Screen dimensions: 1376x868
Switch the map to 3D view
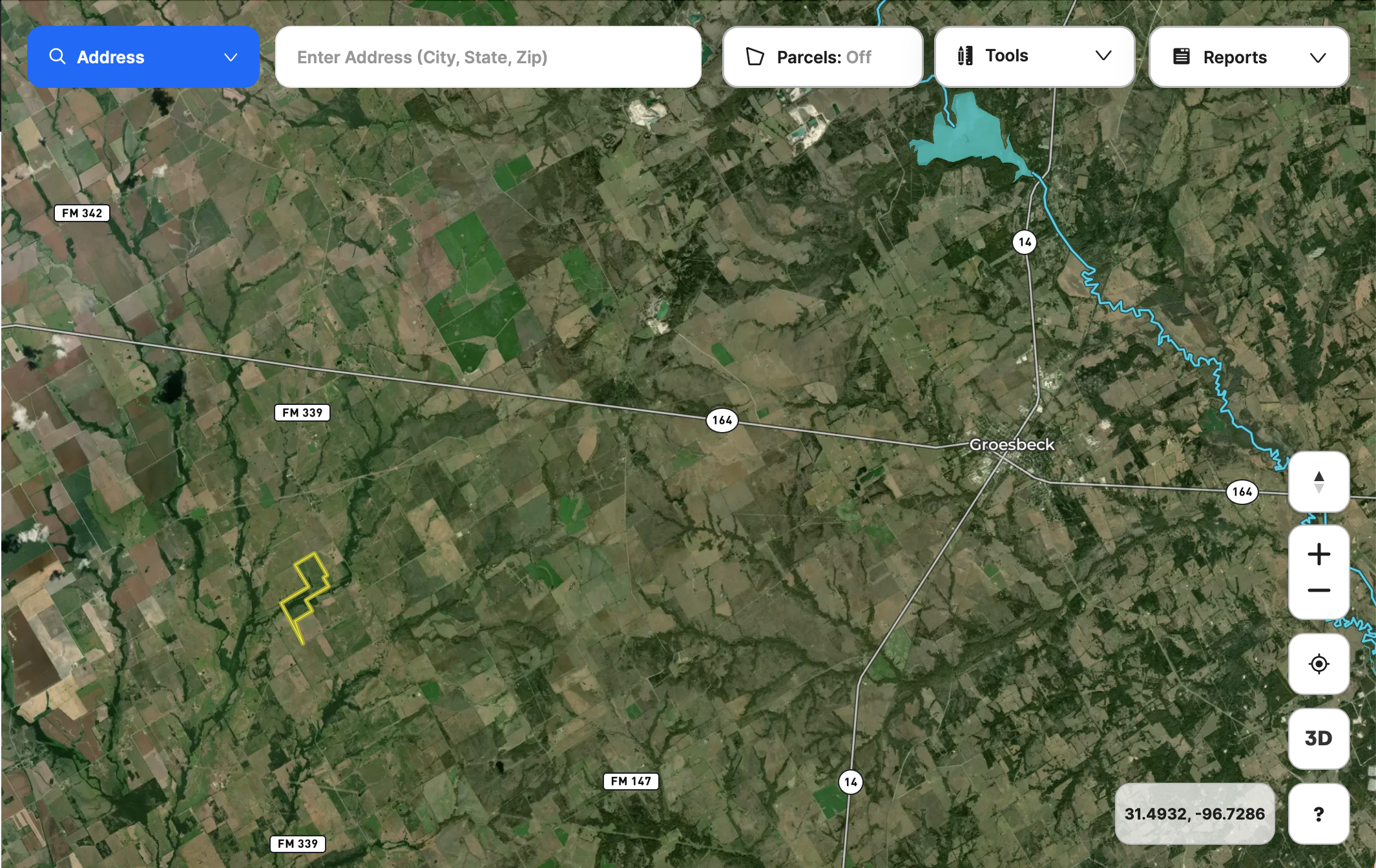(x=1319, y=738)
